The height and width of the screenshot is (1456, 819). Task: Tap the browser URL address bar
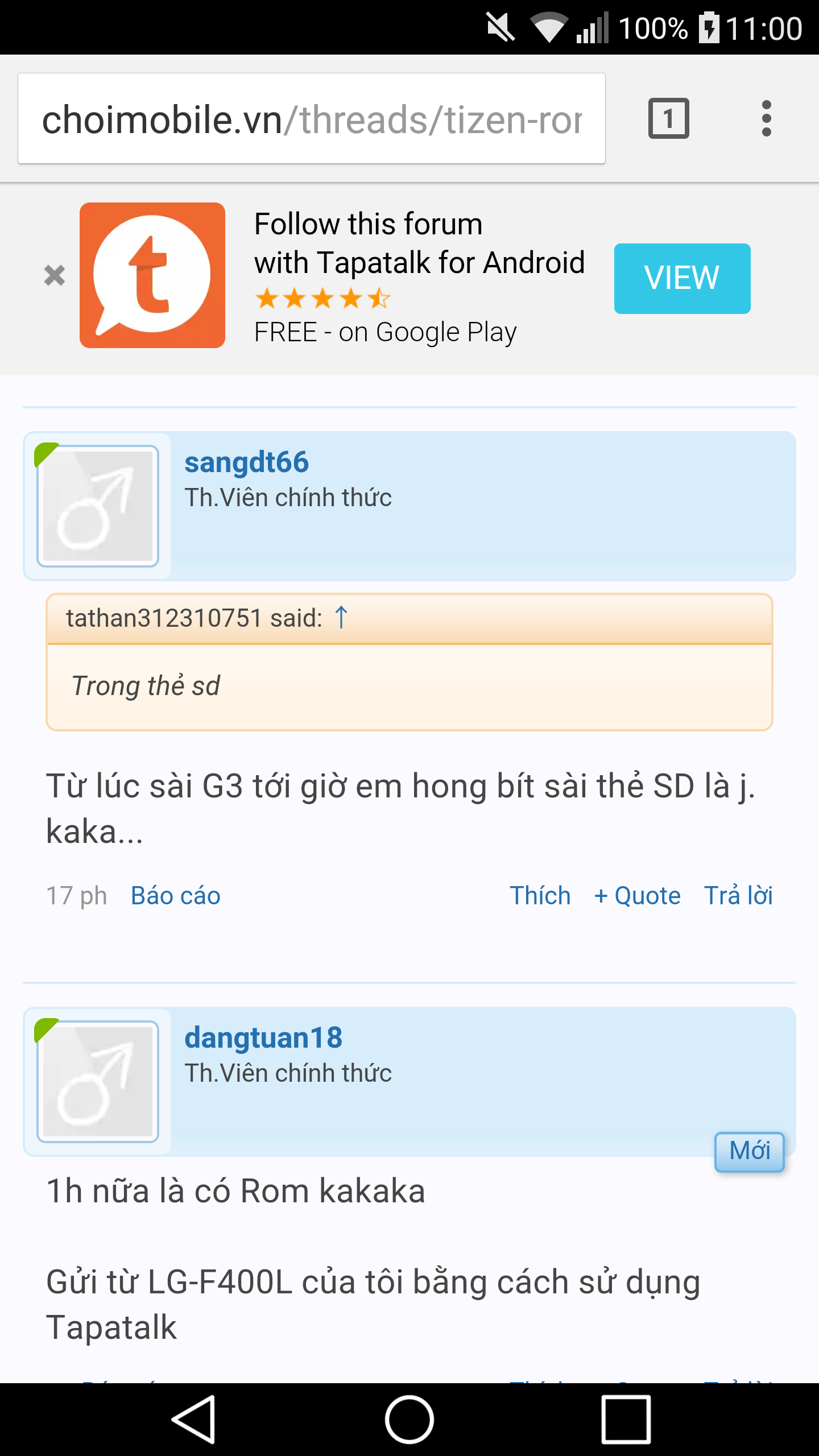[x=312, y=118]
